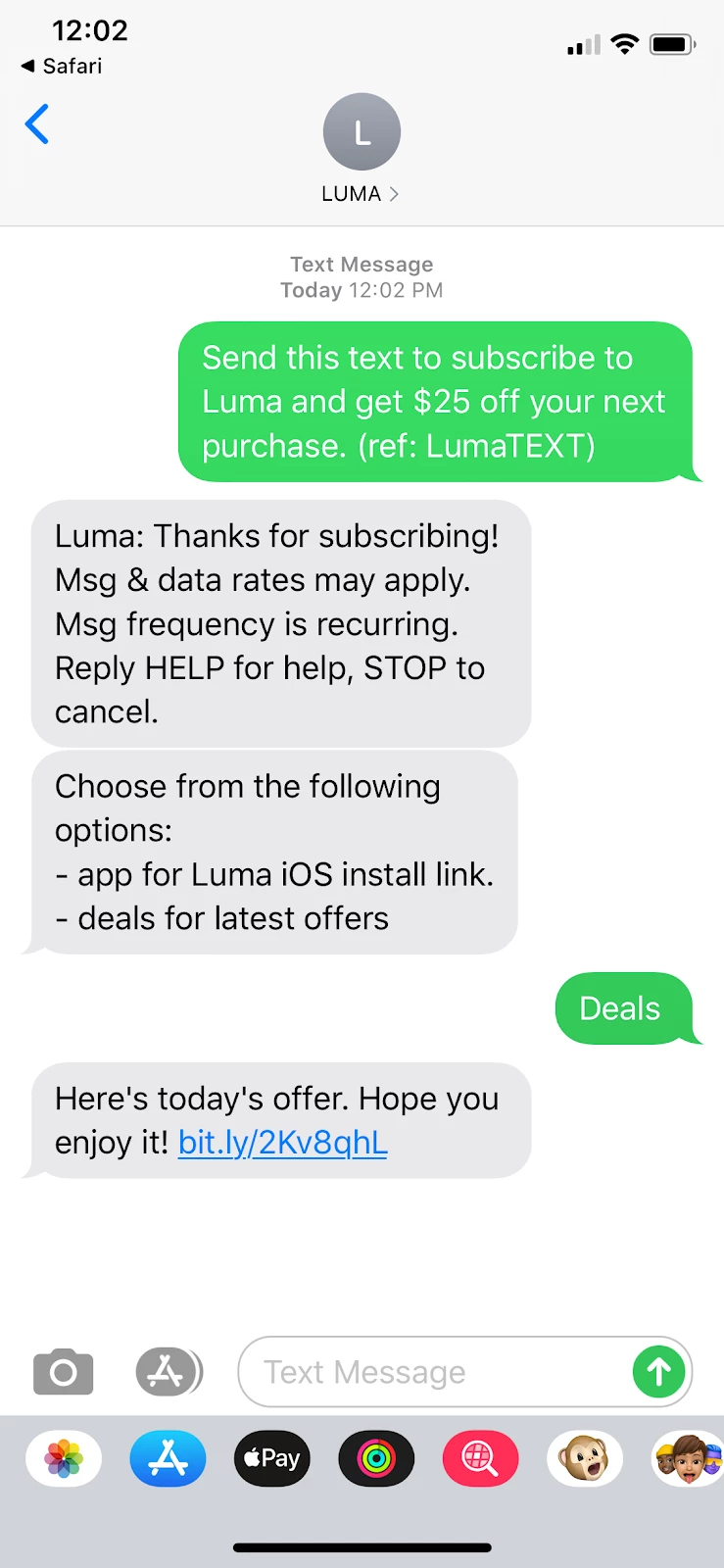724x1568 pixels.
Task: Open the Photos app in the app strip
Action: (64, 1459)
